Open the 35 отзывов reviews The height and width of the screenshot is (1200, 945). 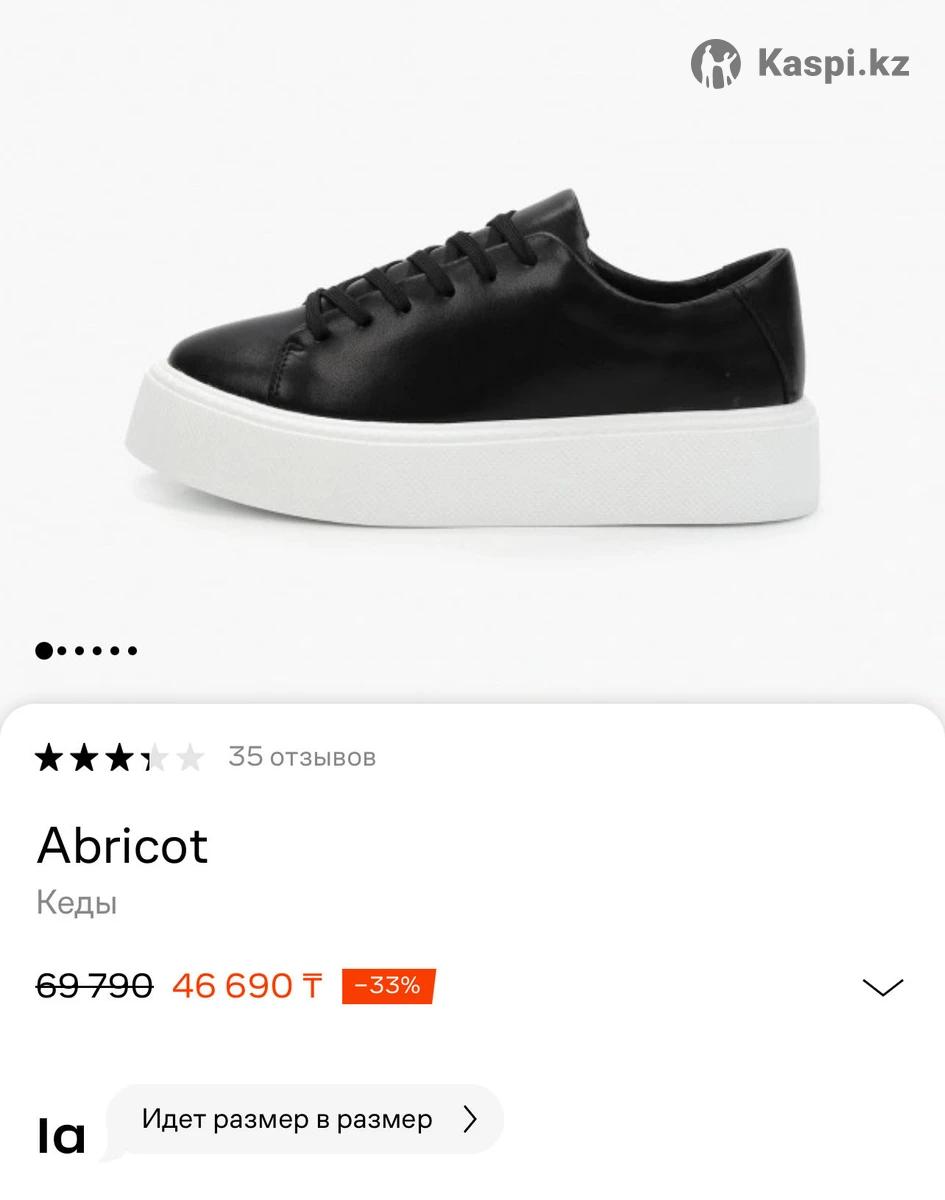[x=301, y=757]
